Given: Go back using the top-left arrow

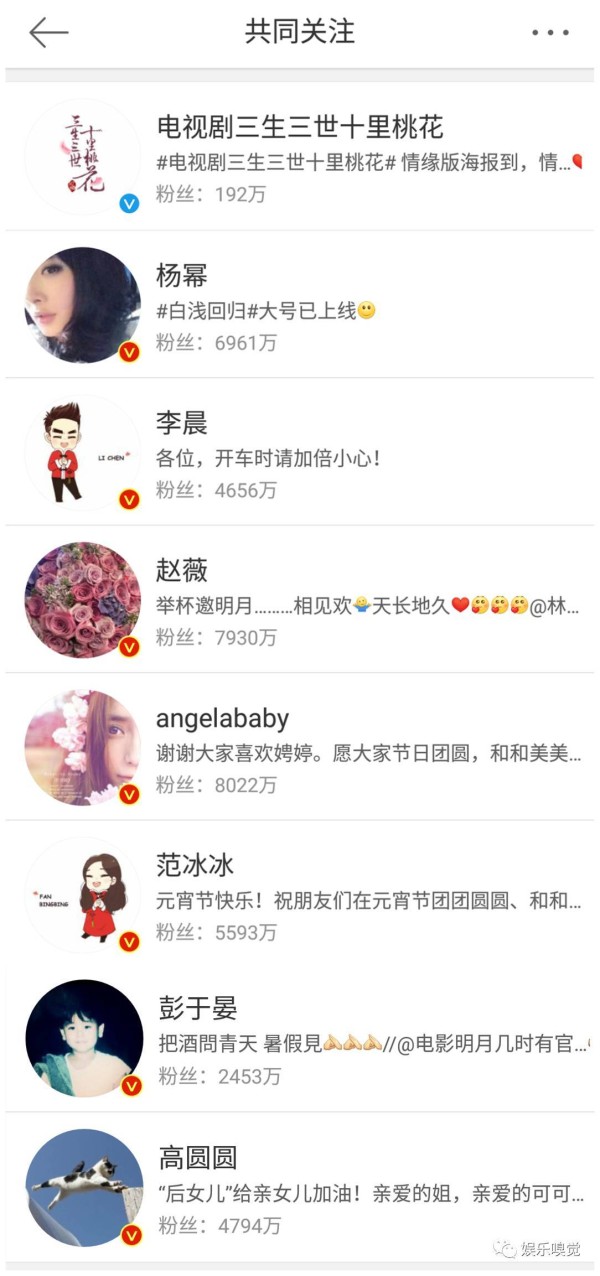Looking at the screenshot, I should (49, 33).
